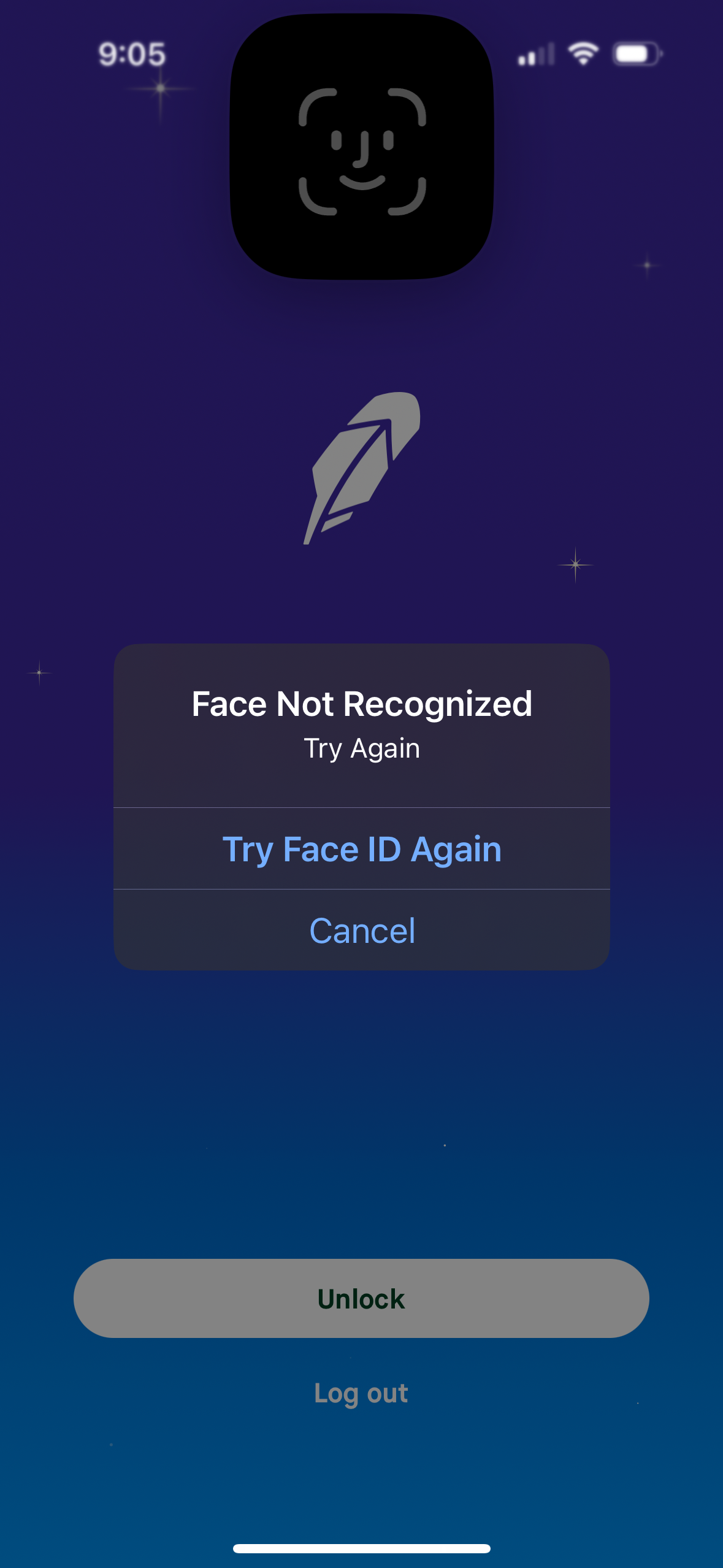This screenshot has height=1568, width=723.
Task: Select the Robinhood feather logo
Action: tap(362, 469)
